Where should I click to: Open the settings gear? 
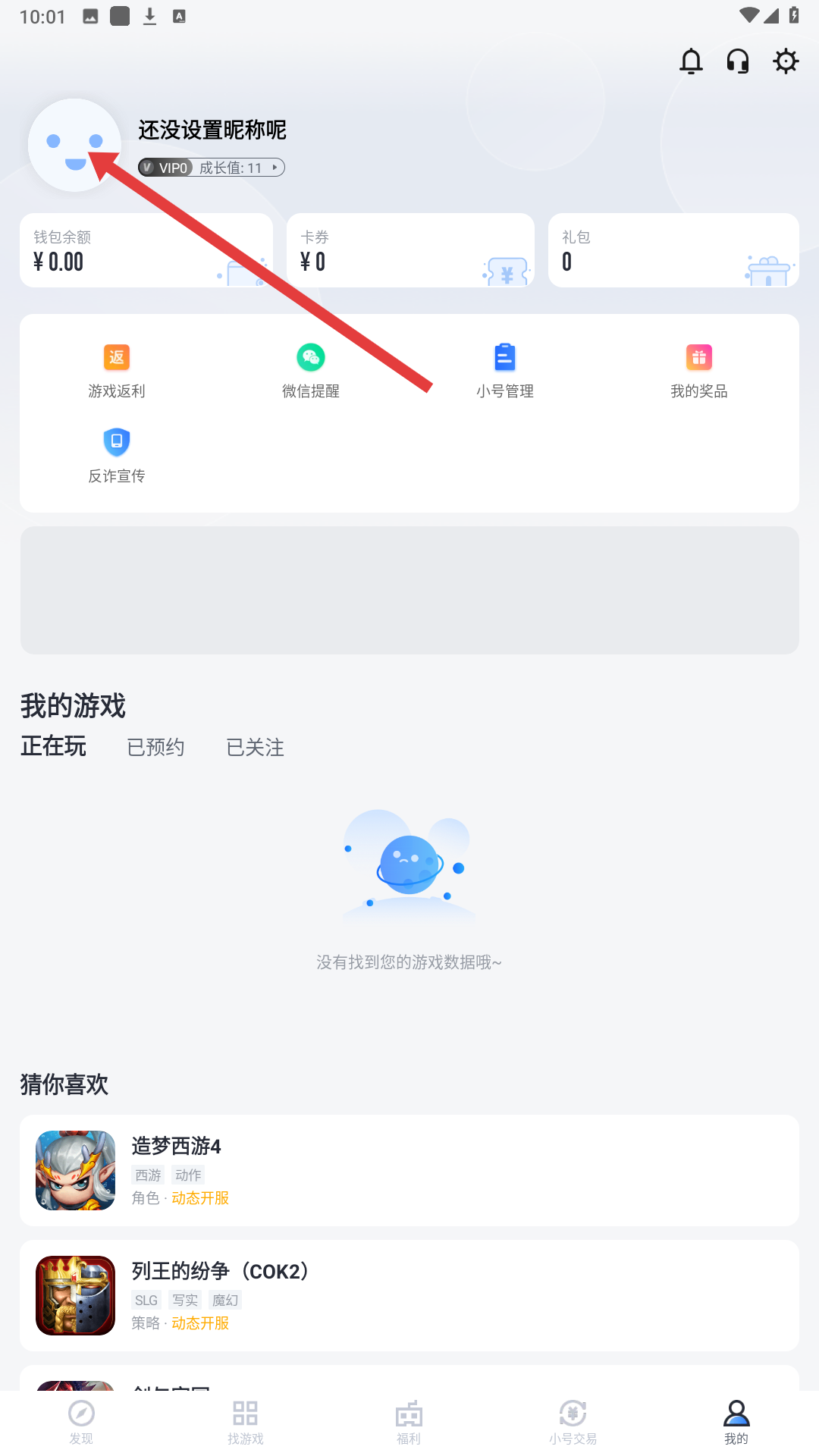(x=786, y=61)
